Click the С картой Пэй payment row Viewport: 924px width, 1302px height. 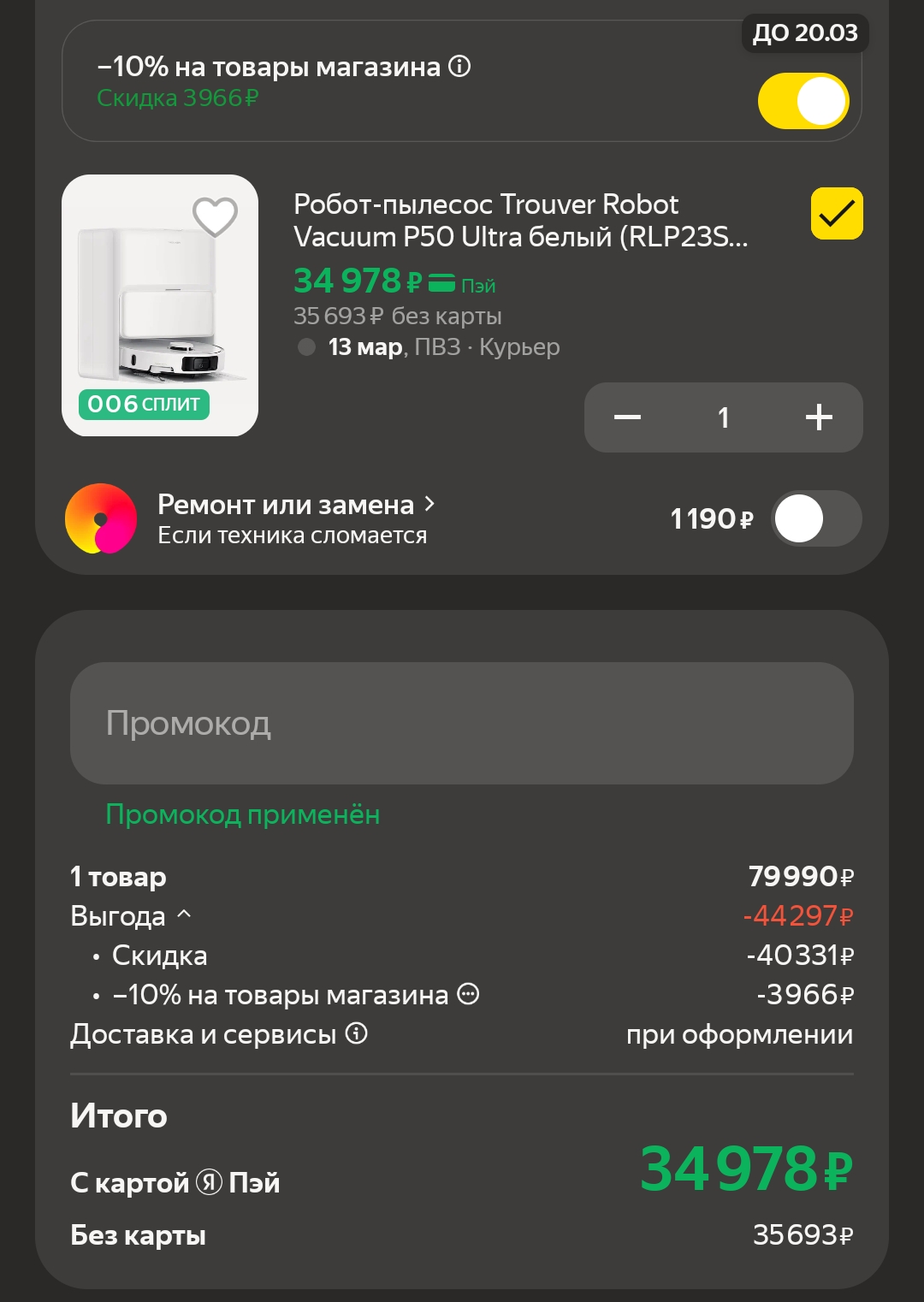tap(175, 1181)
